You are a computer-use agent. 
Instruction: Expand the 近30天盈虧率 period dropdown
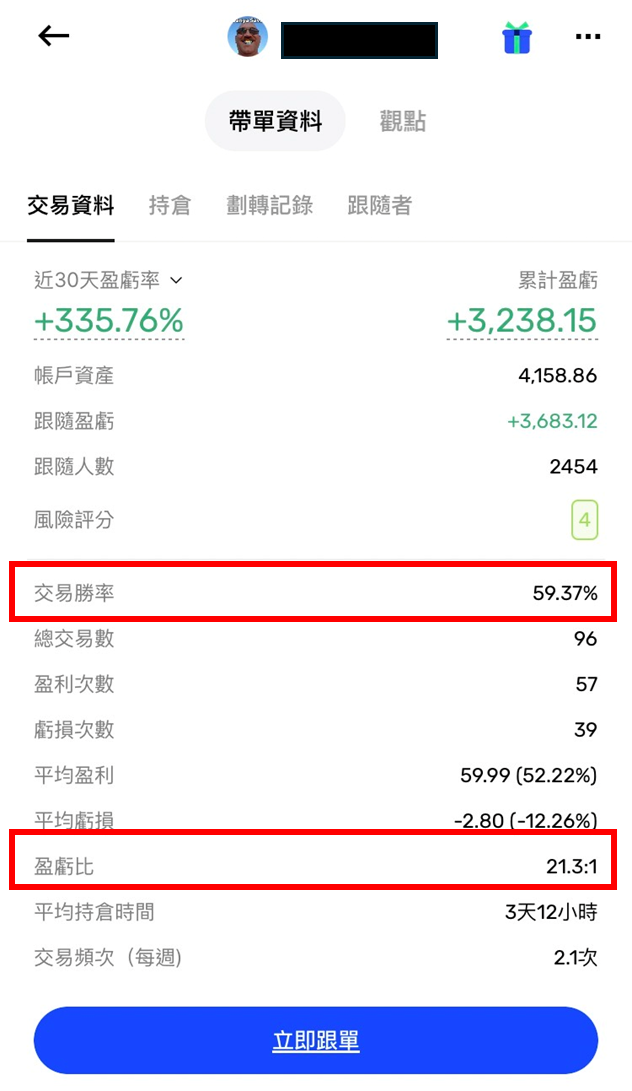tap(108, 280)
